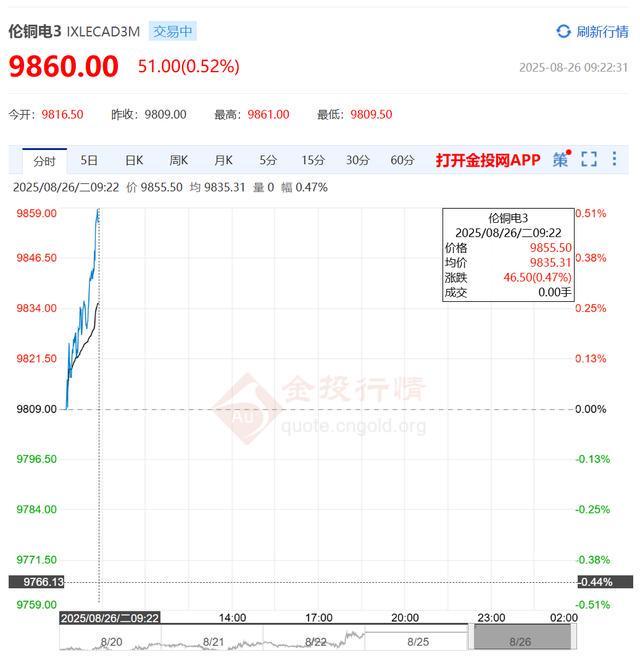
Task: View the 60分 interval chart
Action: coord(402,160)
